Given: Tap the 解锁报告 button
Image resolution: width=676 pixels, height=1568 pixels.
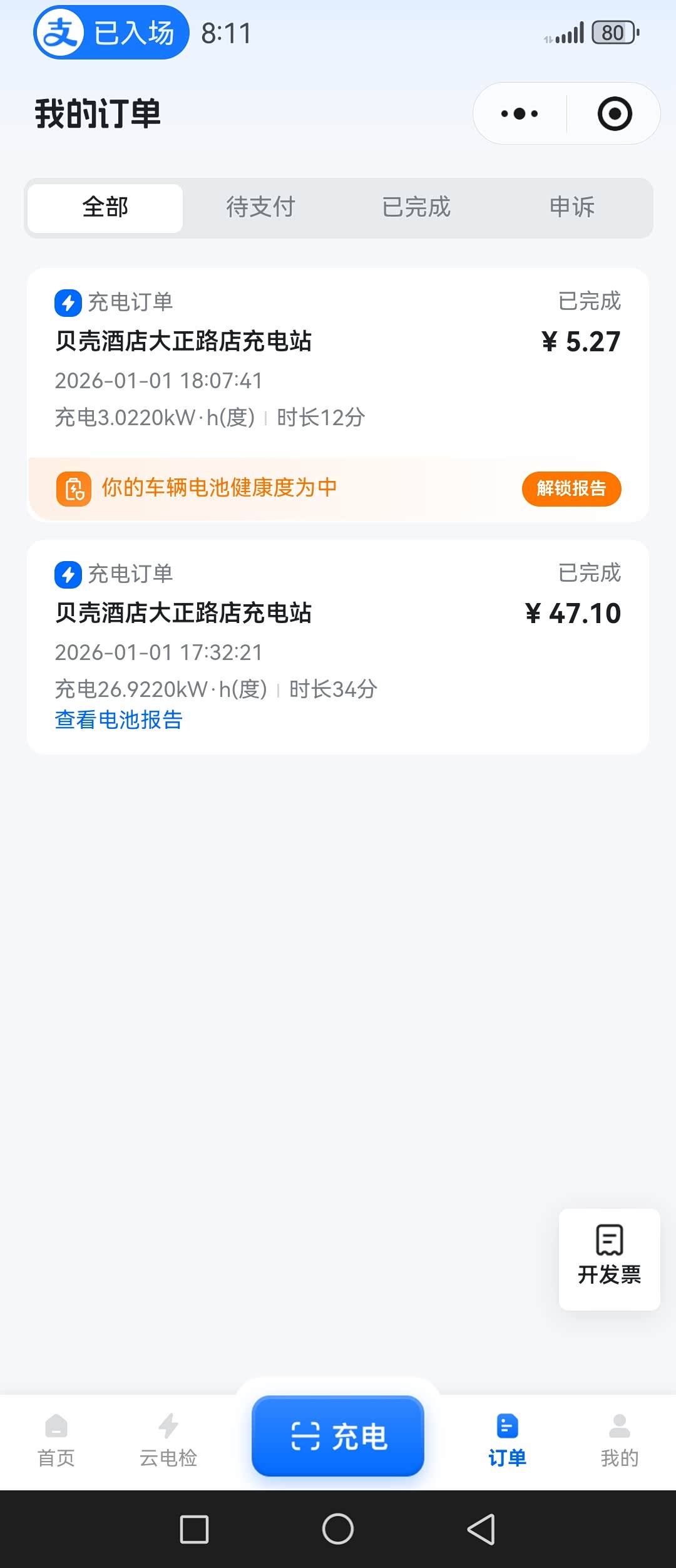Looking at the screenshot, I should (x=571, y=488).
